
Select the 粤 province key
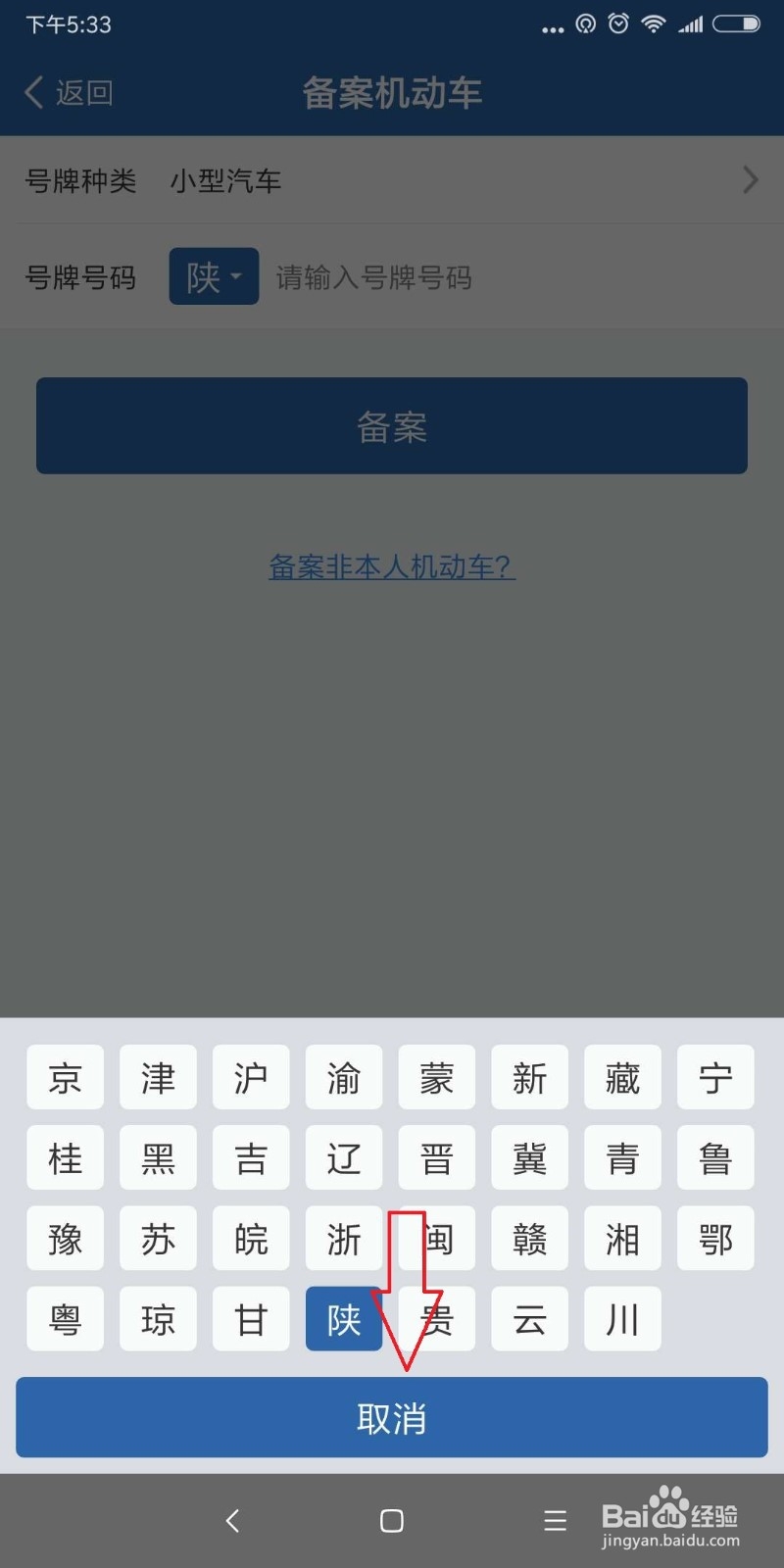click(65, 1319)
